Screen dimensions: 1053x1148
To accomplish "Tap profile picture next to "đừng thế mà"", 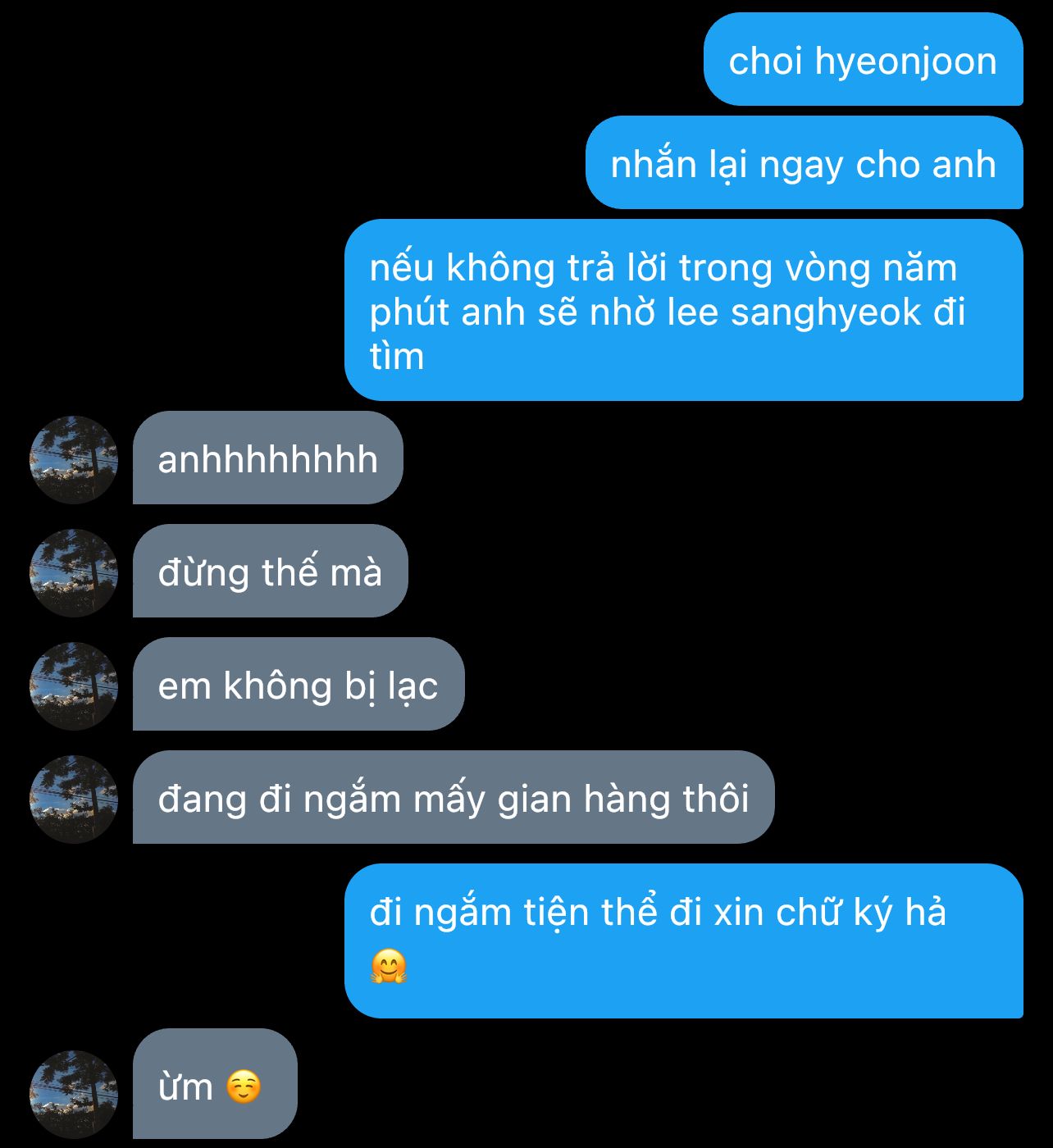I will point(74,572).
